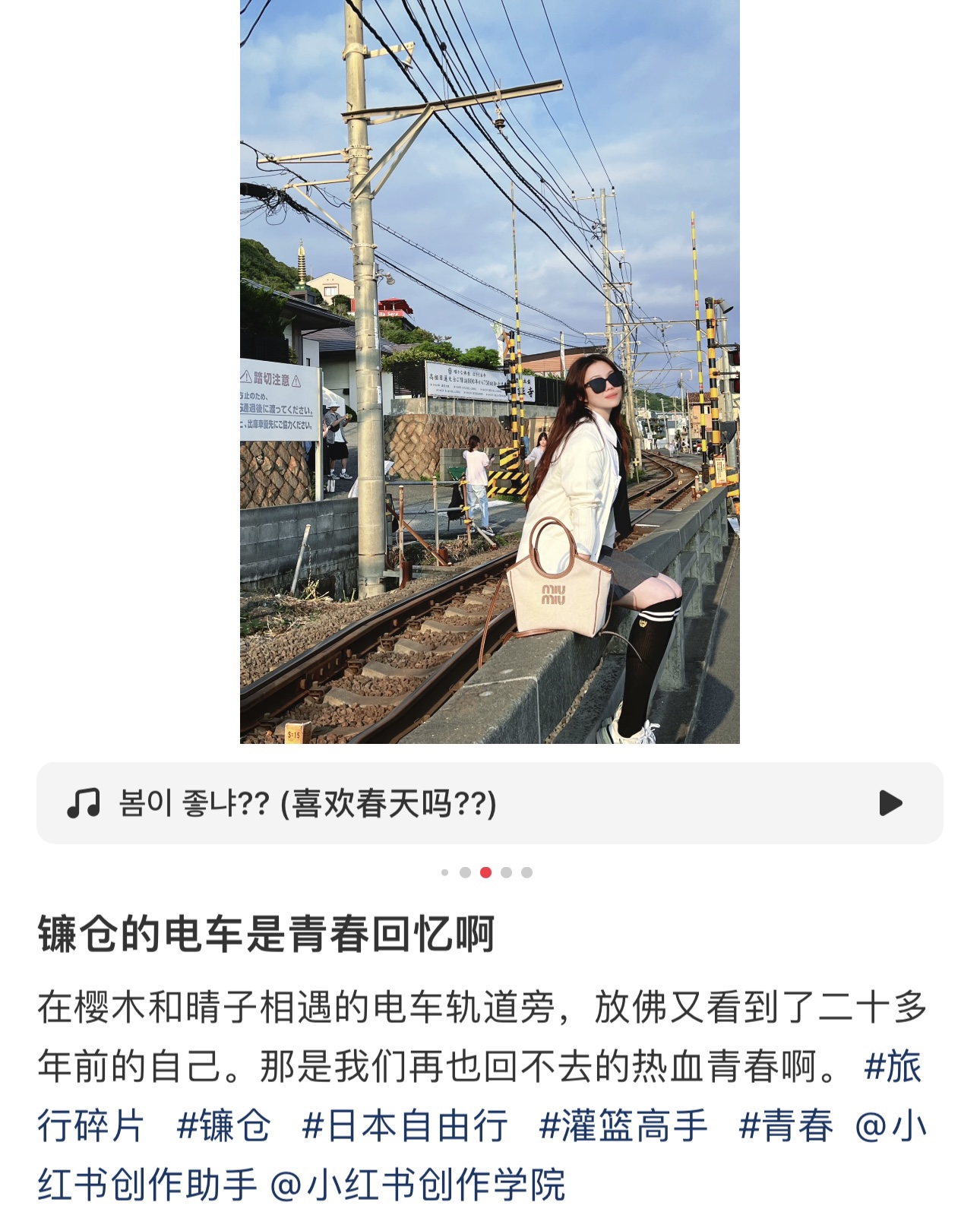Open the 봄이 좋냐?? music bar
The width and height of the screenshot is (980, 1231).
pos(490,803)
